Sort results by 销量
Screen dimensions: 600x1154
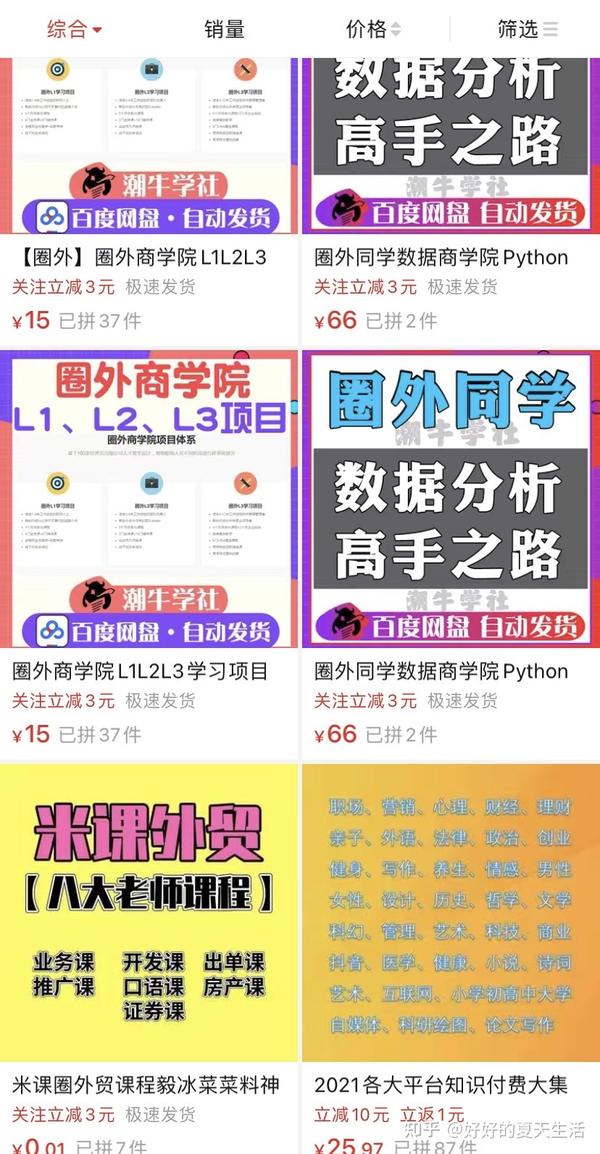pyautogui.click(x=225, y=29)
